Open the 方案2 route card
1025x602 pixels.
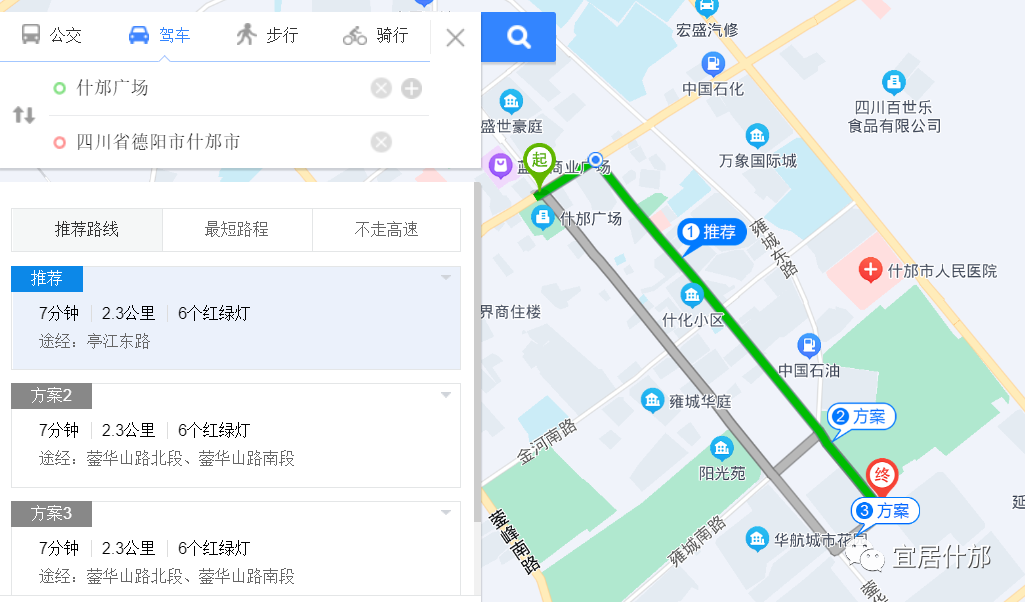(x=236, y=442)
